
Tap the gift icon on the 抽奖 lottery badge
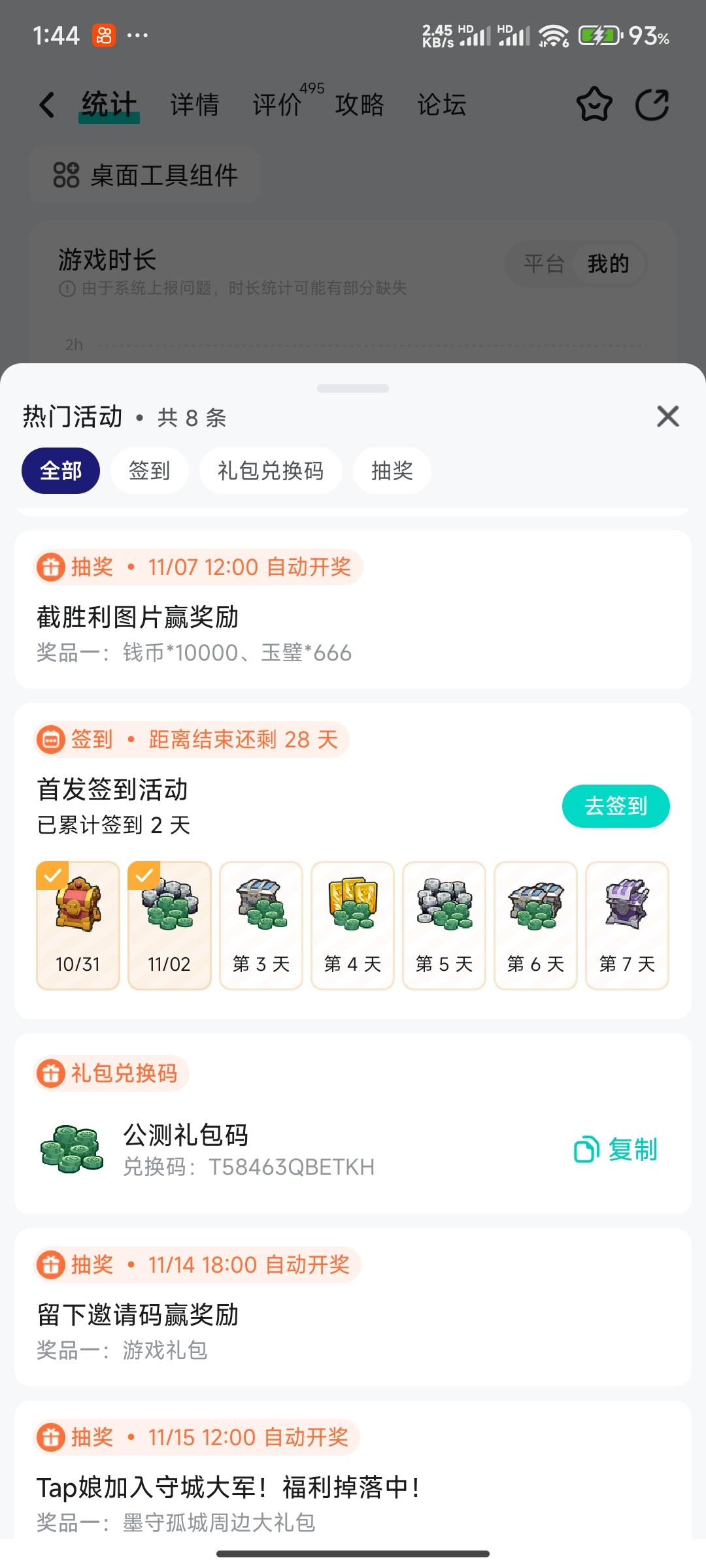point(51,567)
